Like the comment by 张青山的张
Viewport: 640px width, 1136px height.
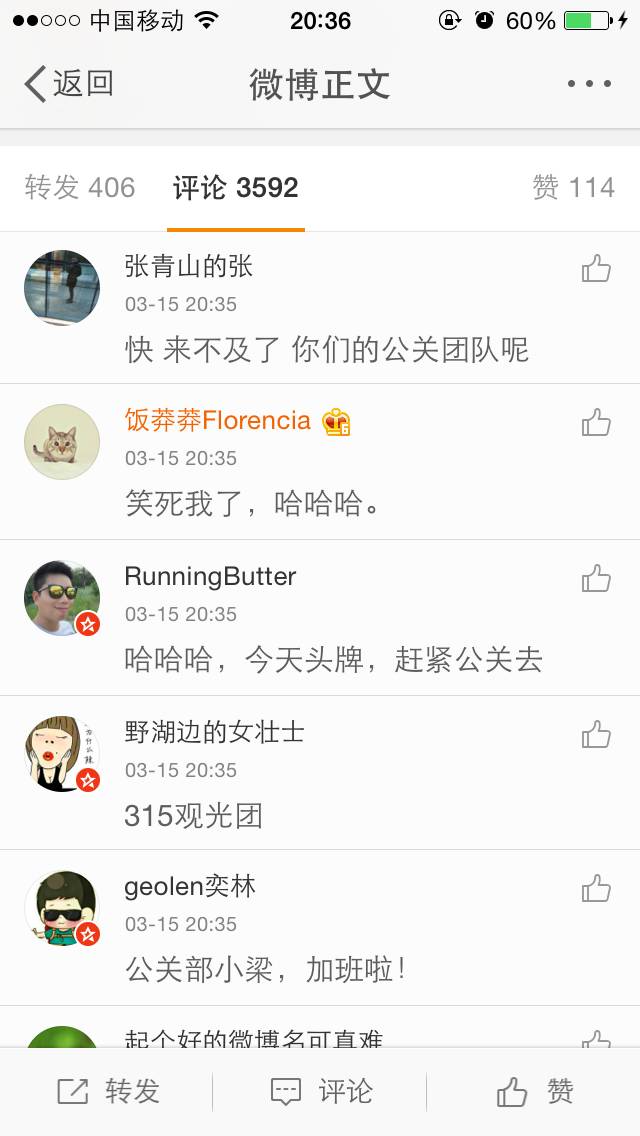click(596, 268)
